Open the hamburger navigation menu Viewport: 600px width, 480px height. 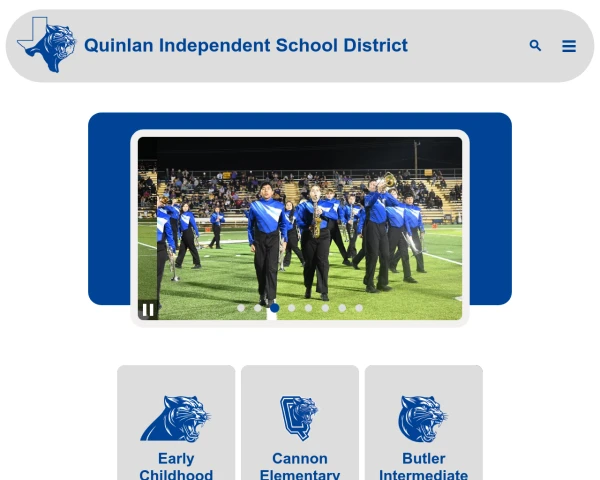[x=569, y=46]
